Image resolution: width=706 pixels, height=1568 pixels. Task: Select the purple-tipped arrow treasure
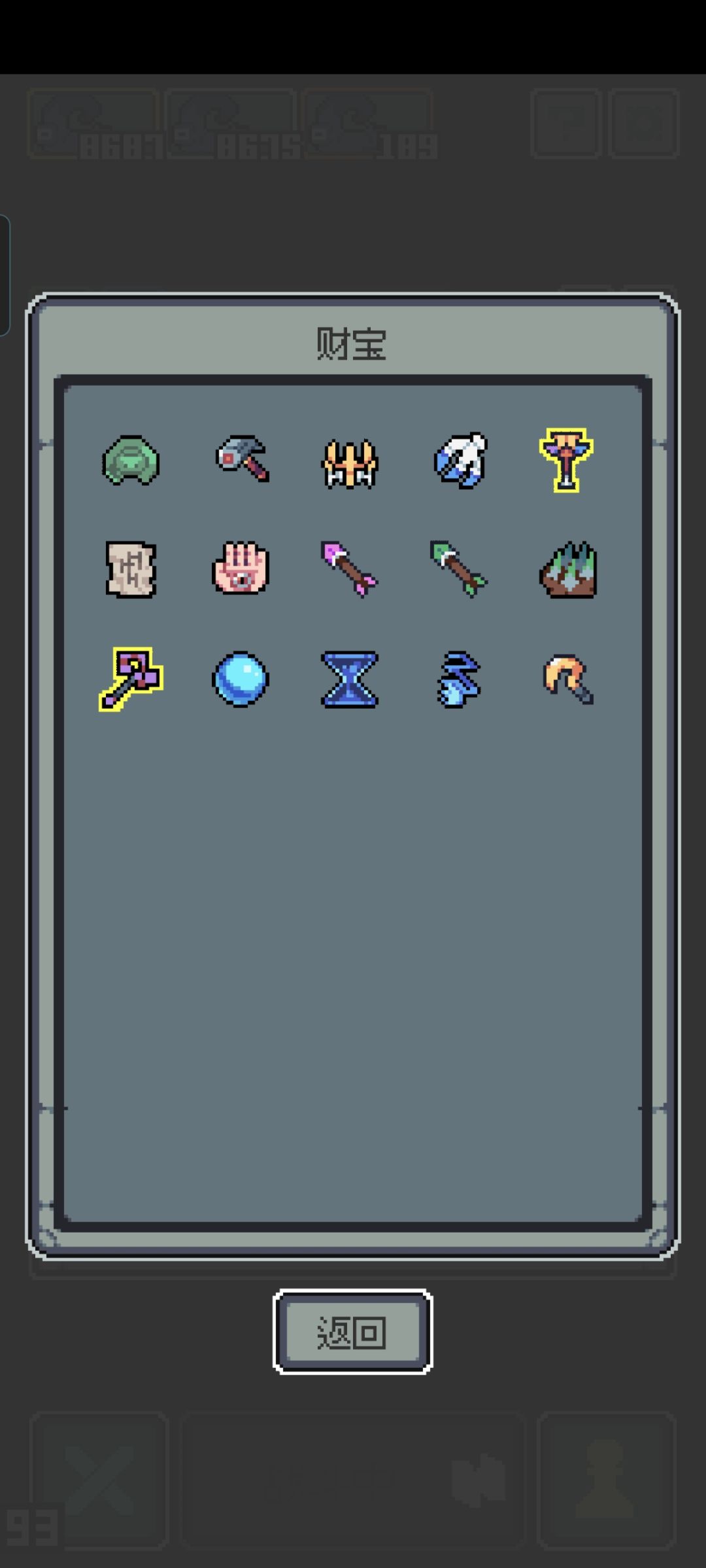(349, 569)
